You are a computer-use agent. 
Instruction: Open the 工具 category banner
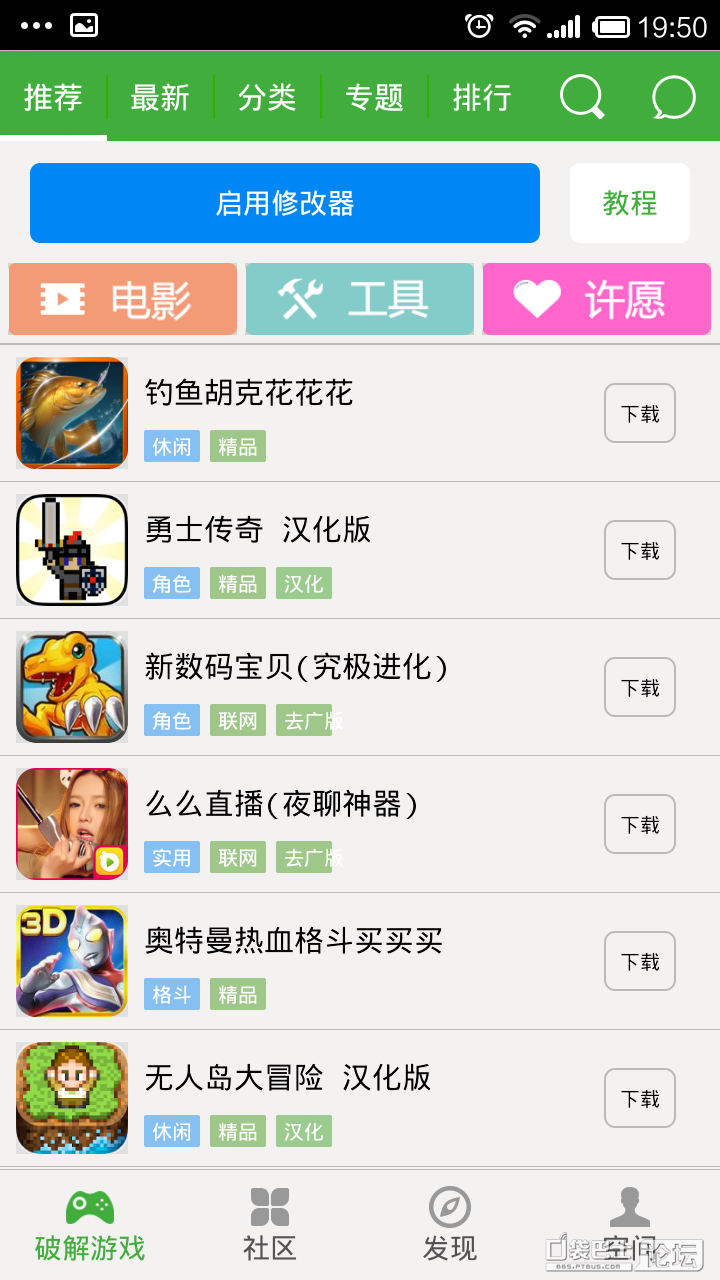tap(360, 299)
